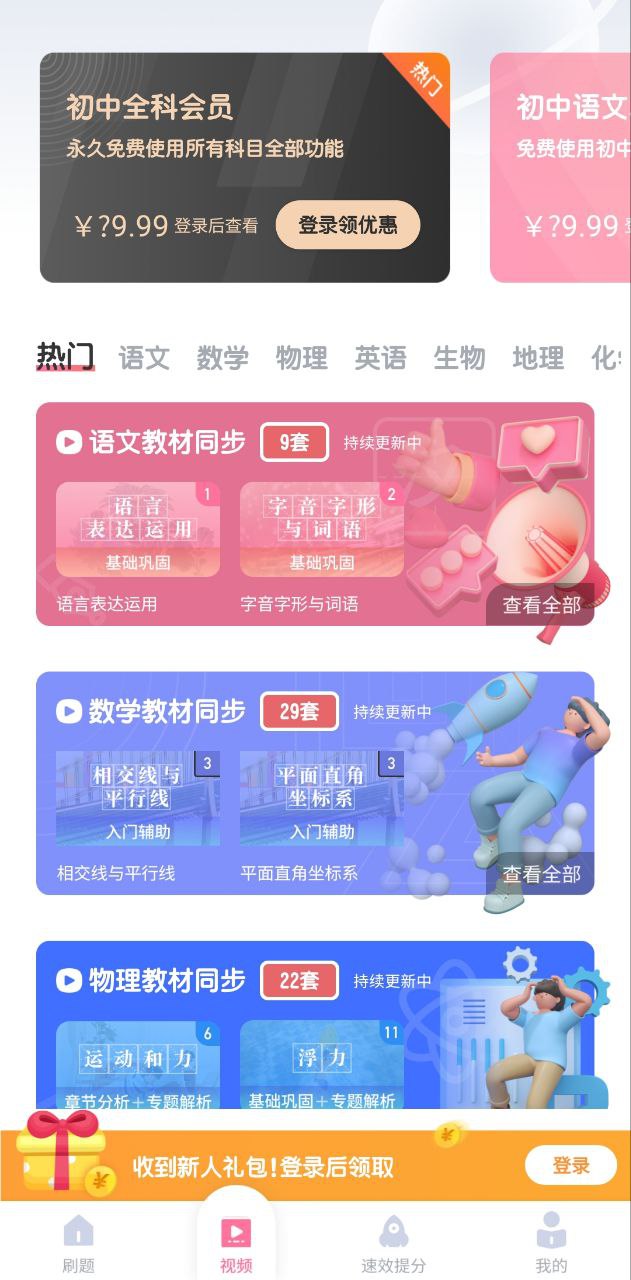Open the 相交线与平行线 video course
This screenshot has width=631, height=1280.
click(138, 798)
